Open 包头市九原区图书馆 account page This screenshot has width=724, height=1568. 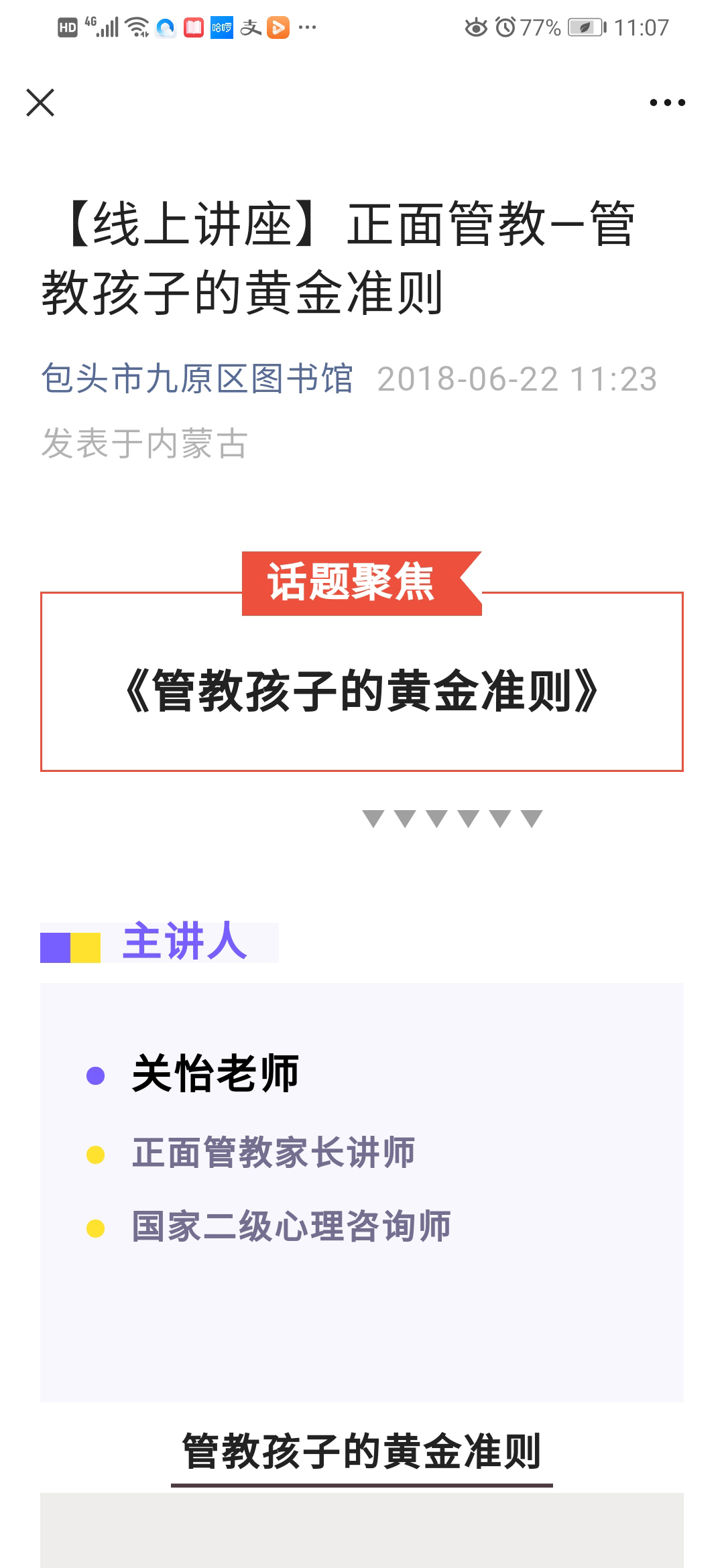pyautogui.click(x=196, y=379)
